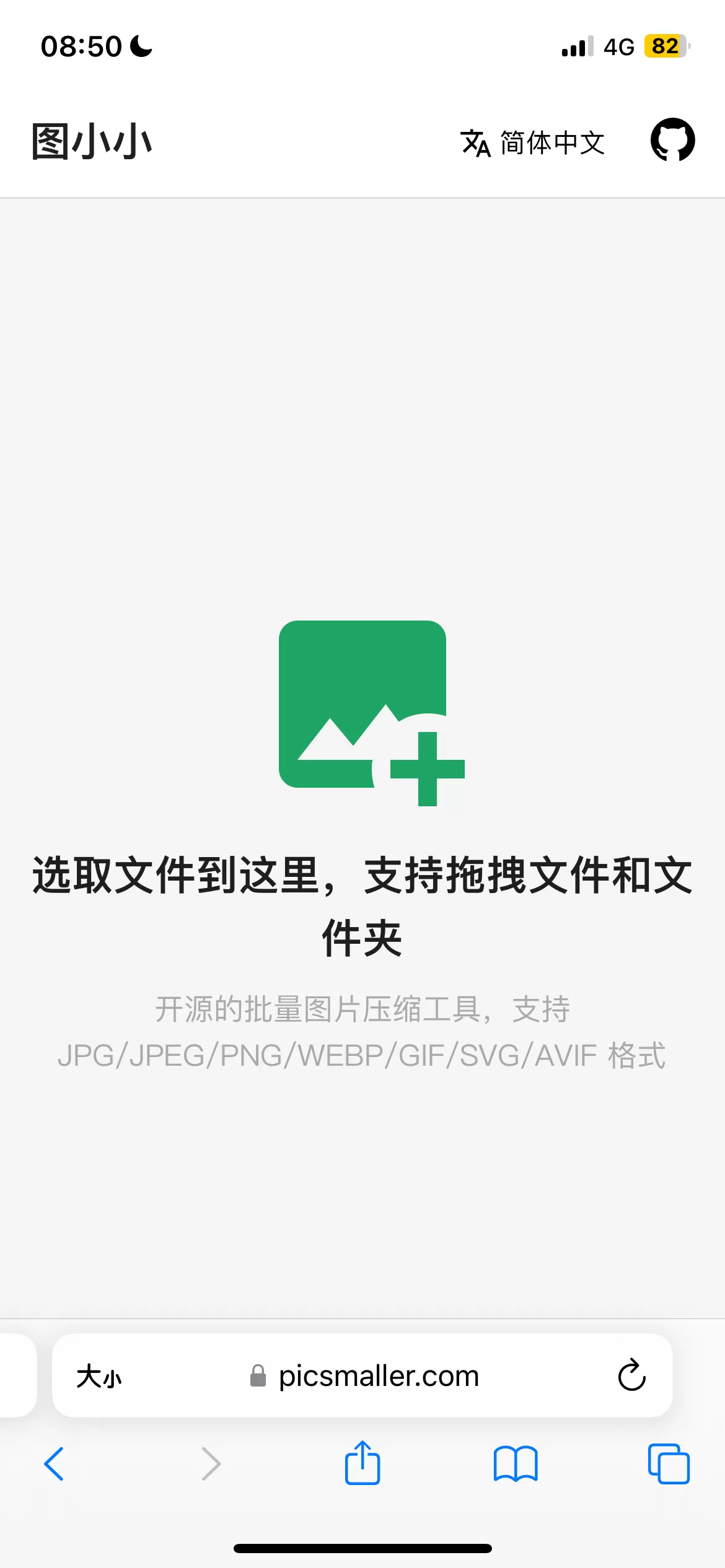
Task: Go back to the previous page
Action: (54, 1463)
